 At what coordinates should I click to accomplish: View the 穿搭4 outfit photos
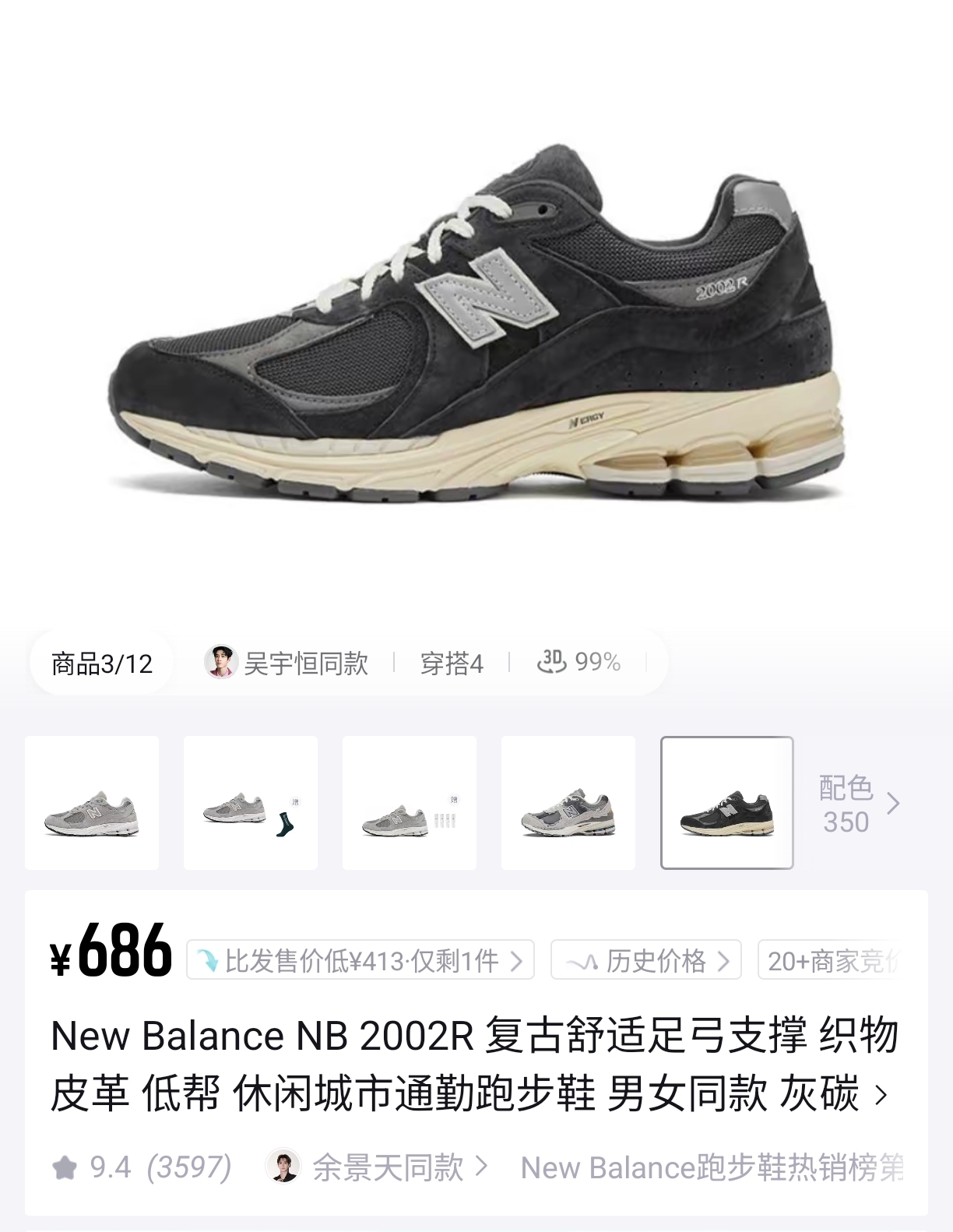[x=452, y=663]
